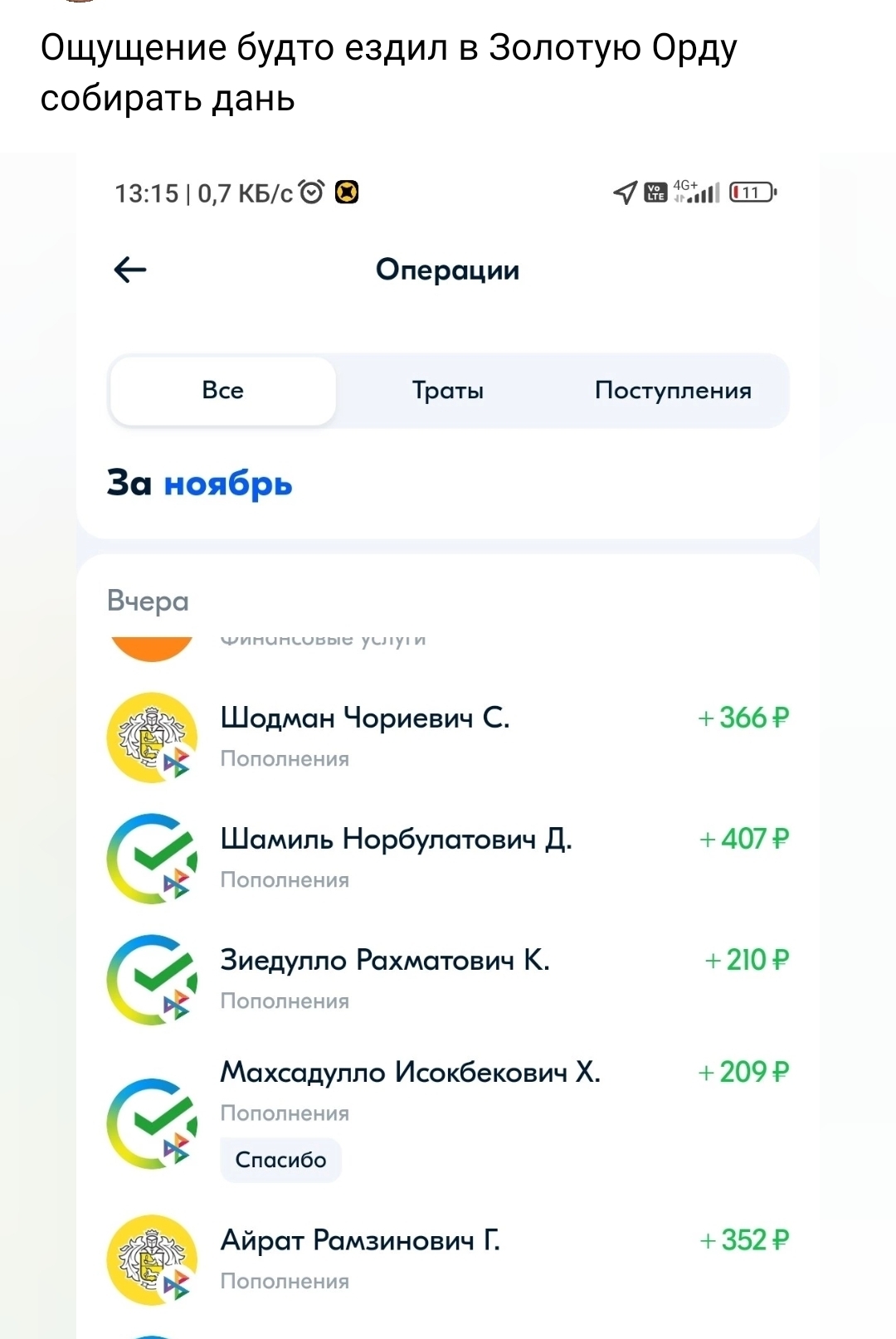Open the attached banking screenshot image
The width and height of the screenshot is (896, 1339).
pos(448,747)
